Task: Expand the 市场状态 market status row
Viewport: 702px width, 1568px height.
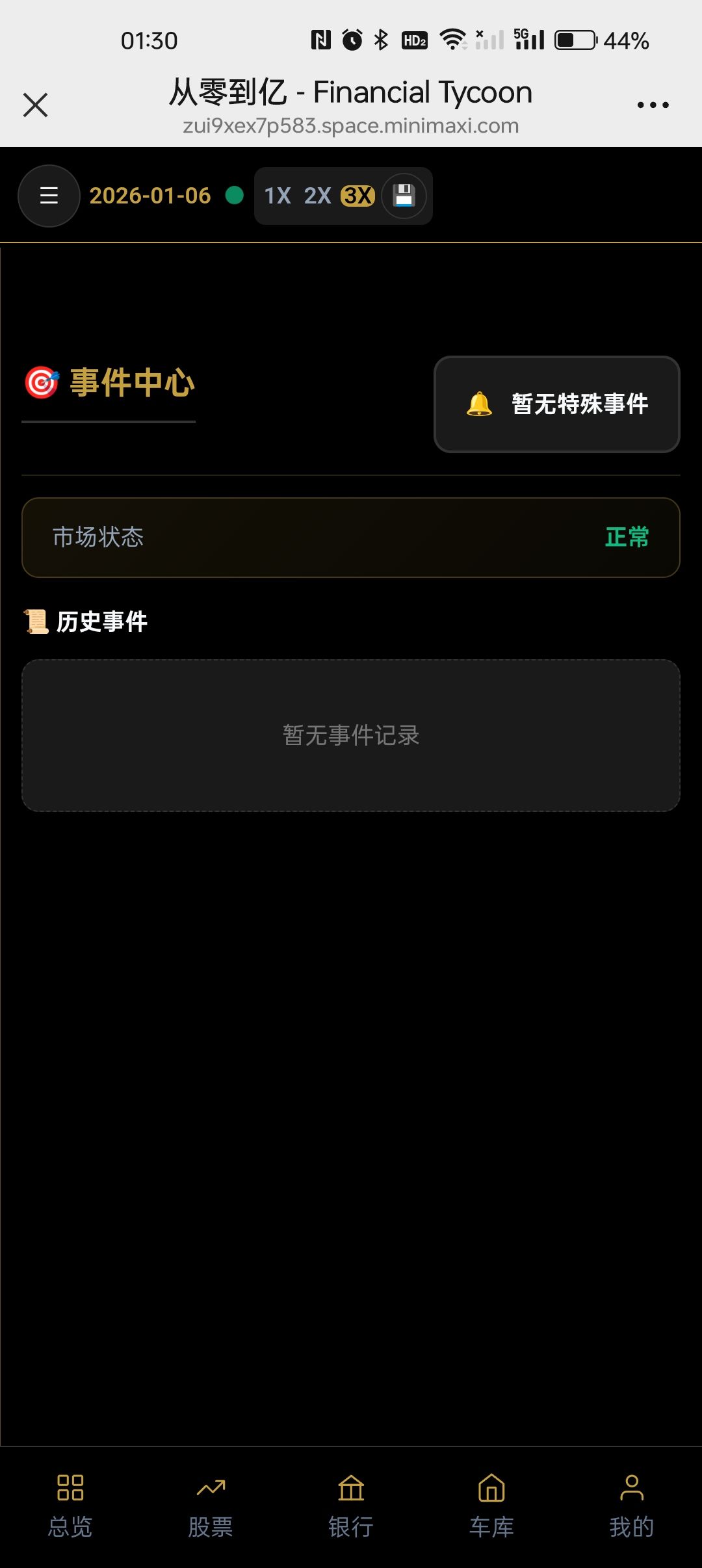Action: tap(351, 537)
